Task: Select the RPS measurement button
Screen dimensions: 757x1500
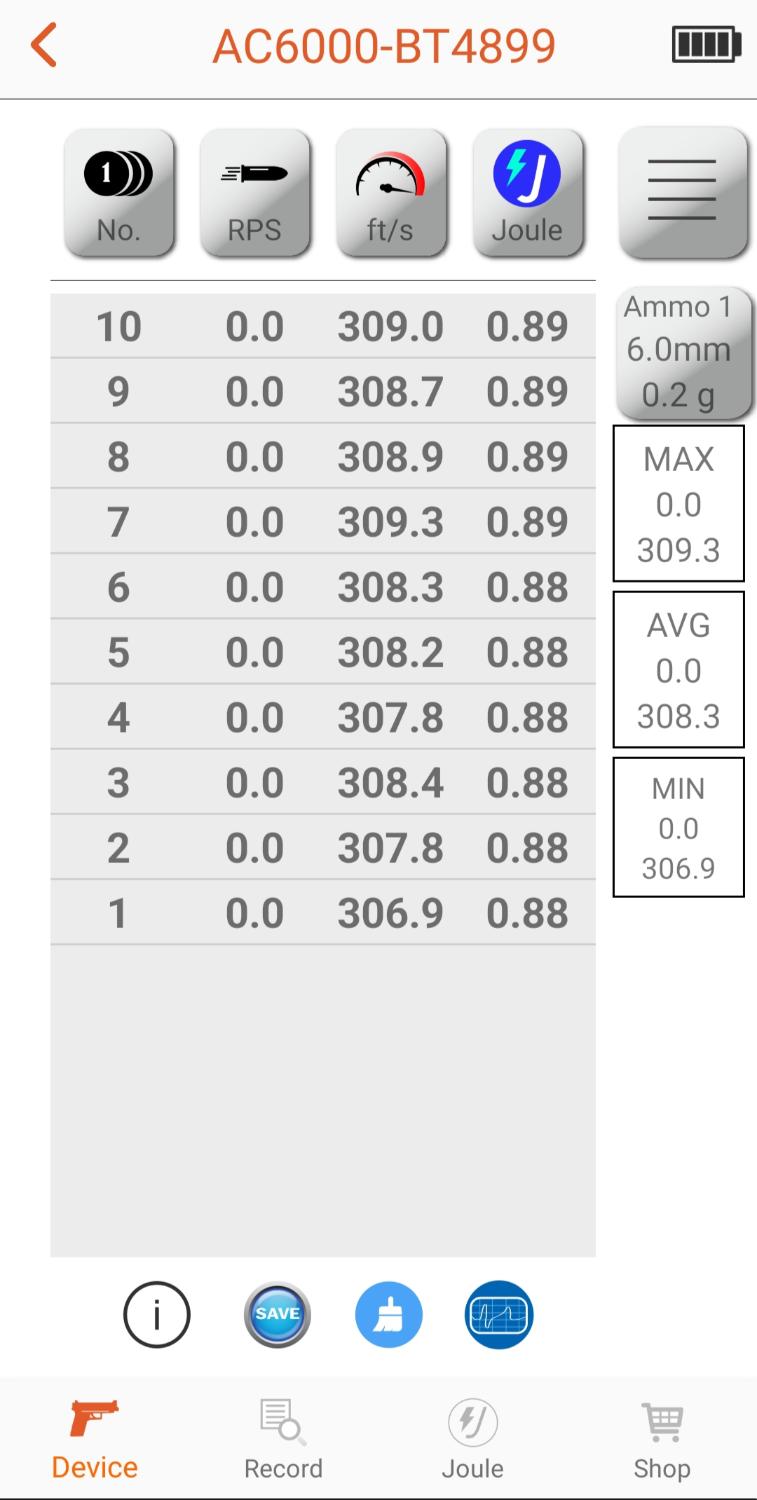Action: (255, 193)
